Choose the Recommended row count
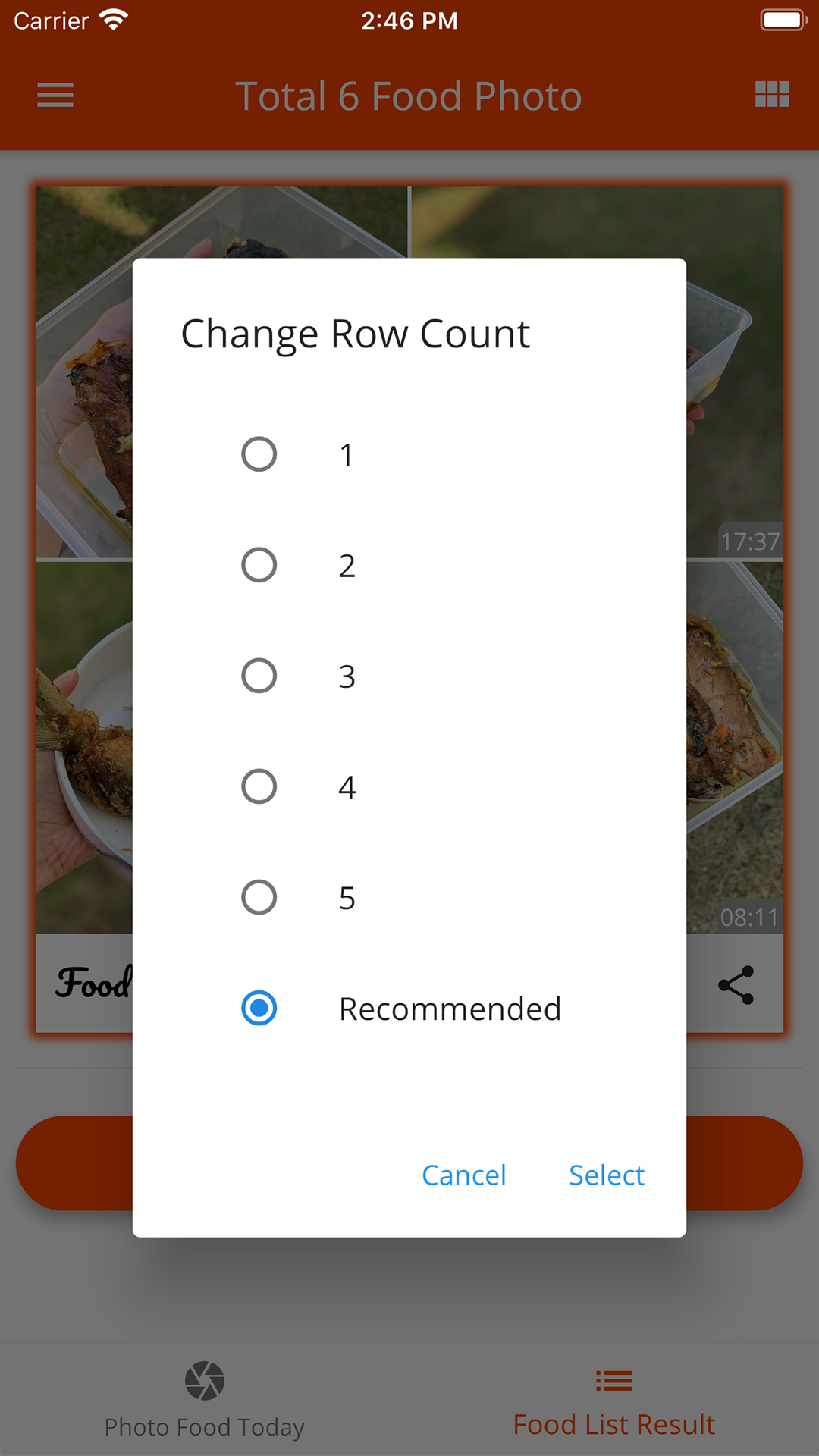This screenshot has width=819, height=1456. click(x=259, y=1009)
